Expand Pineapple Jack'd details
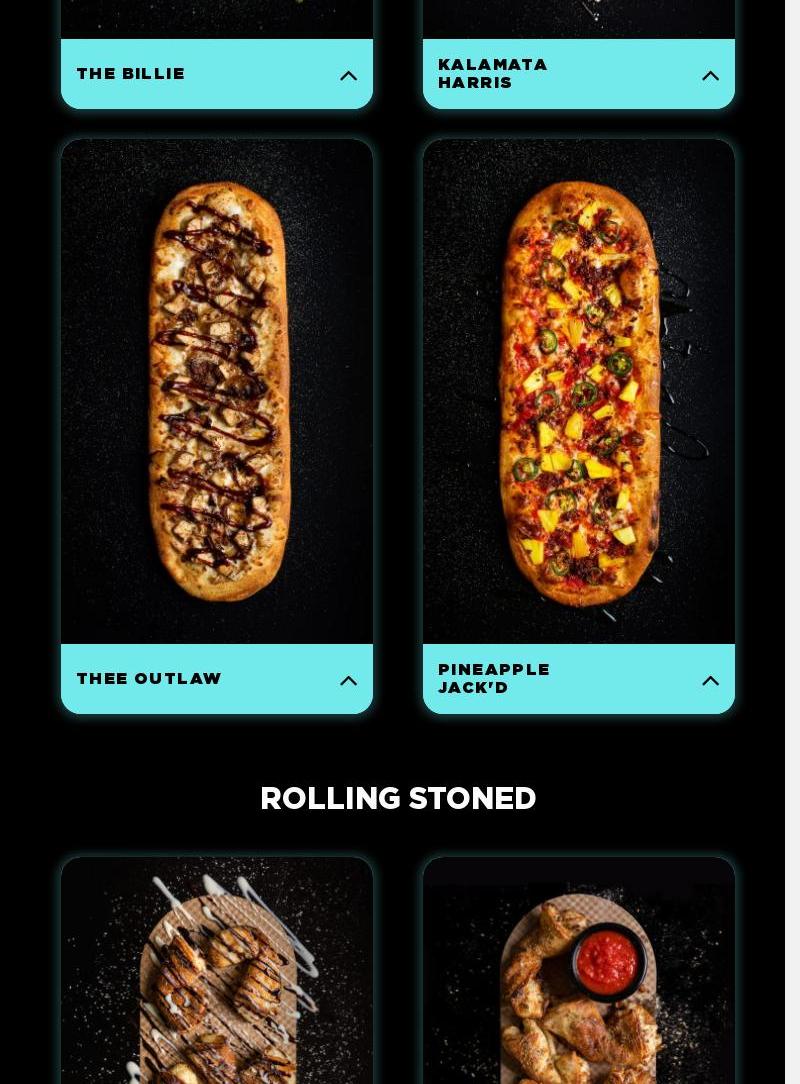Viewport: 800px width, 1084px height. 710,680
